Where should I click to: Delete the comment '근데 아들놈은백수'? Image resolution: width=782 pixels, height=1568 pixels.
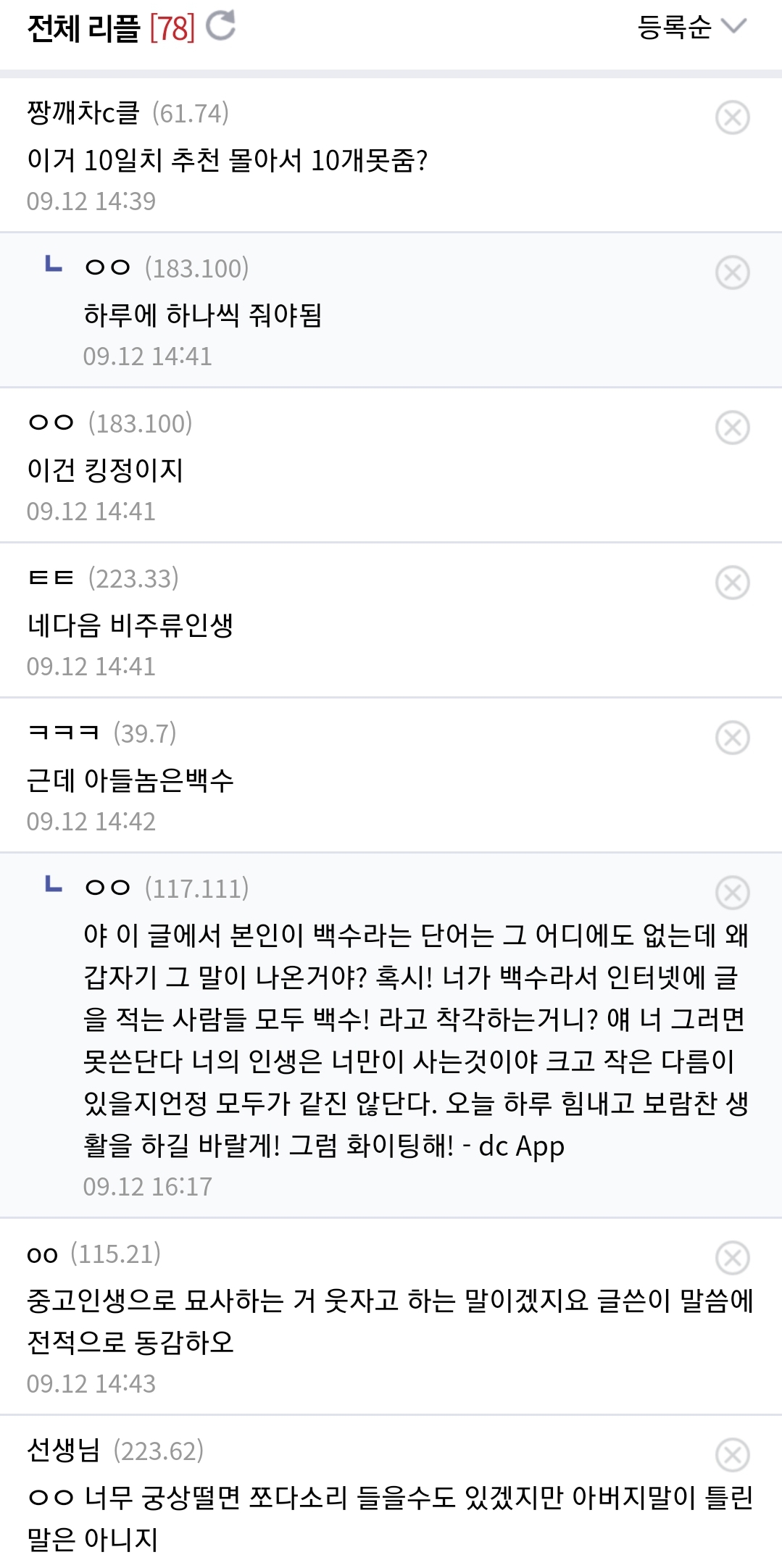pos(732,738)
